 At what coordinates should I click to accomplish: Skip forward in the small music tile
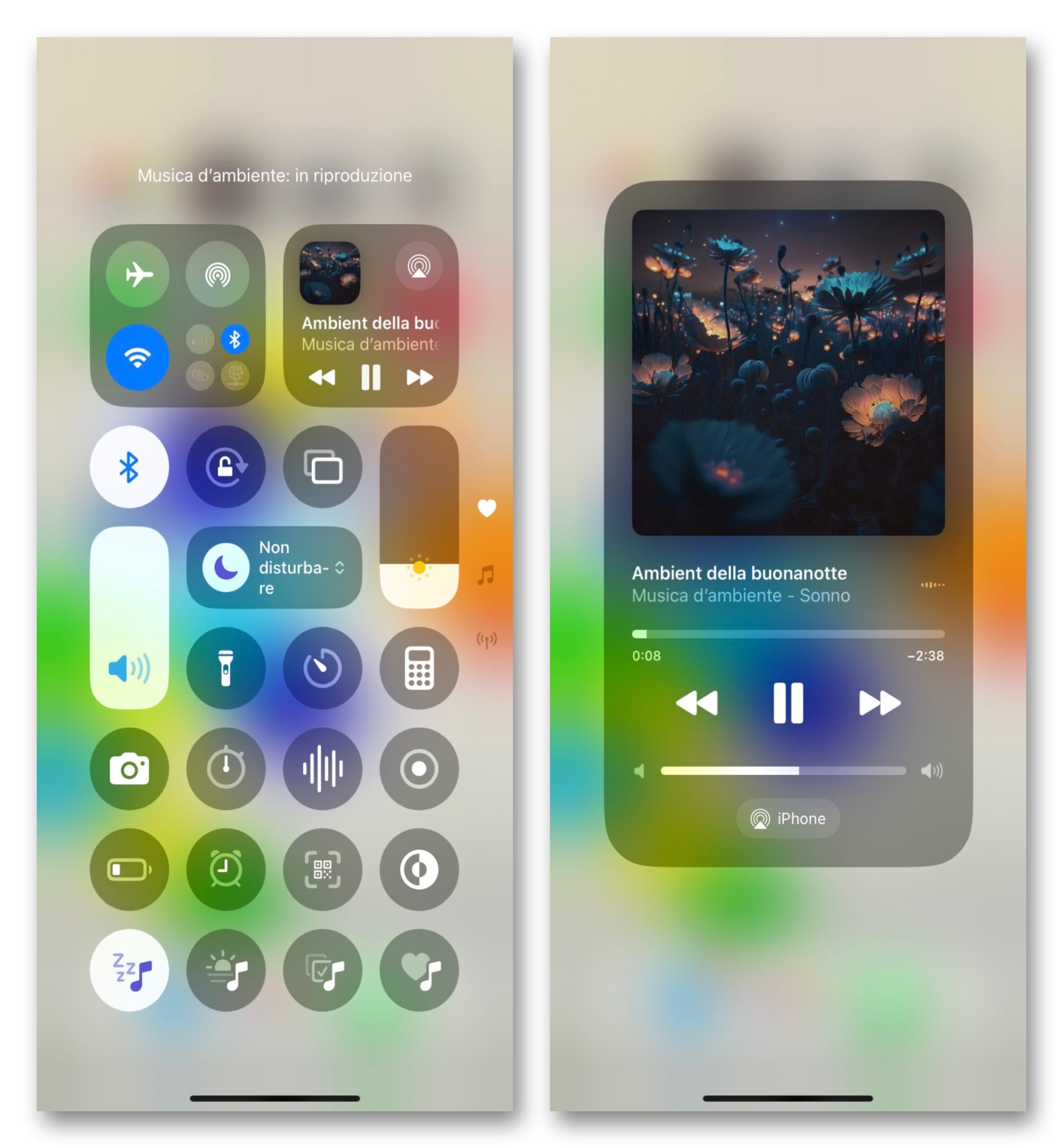point(419,378)
